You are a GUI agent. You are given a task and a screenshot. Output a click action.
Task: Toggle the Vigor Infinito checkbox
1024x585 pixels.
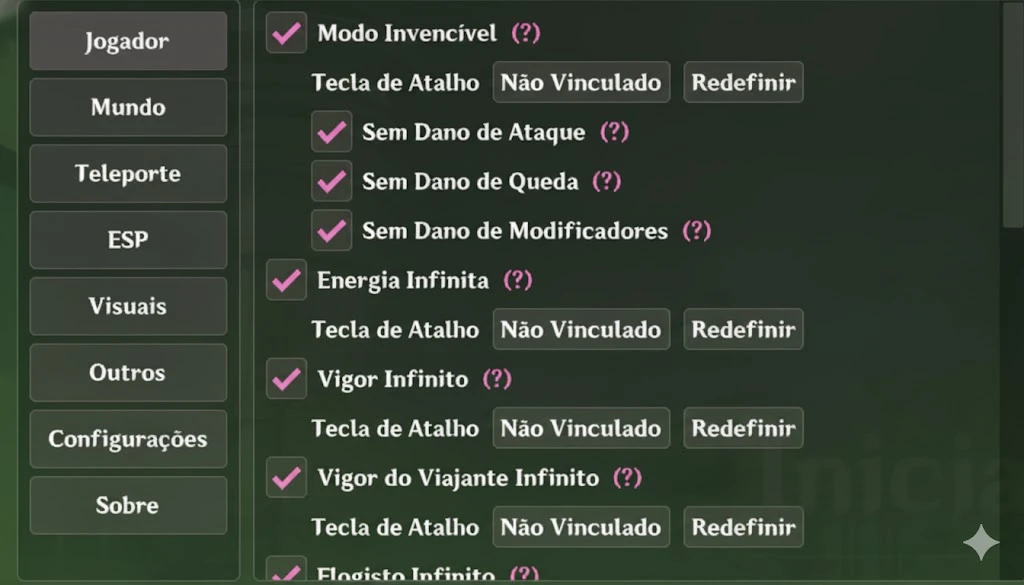pyautogui.click(x=286, y=379)
